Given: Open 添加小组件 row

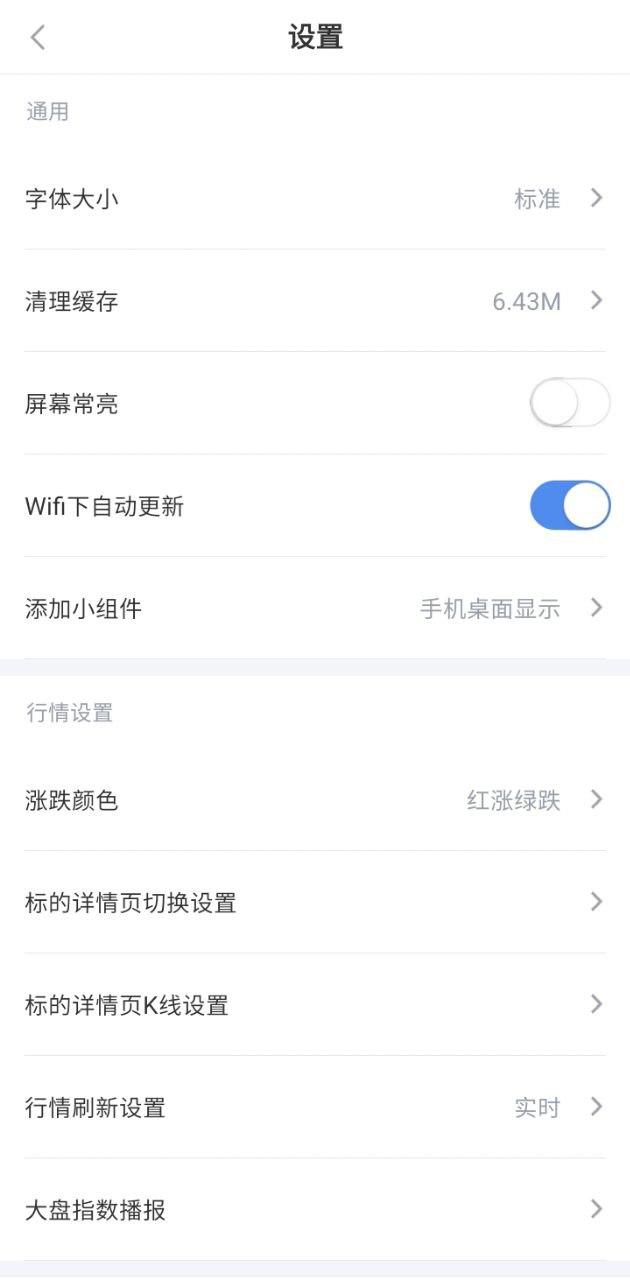Looking at the screenshot, I should (x=315, y=608).
